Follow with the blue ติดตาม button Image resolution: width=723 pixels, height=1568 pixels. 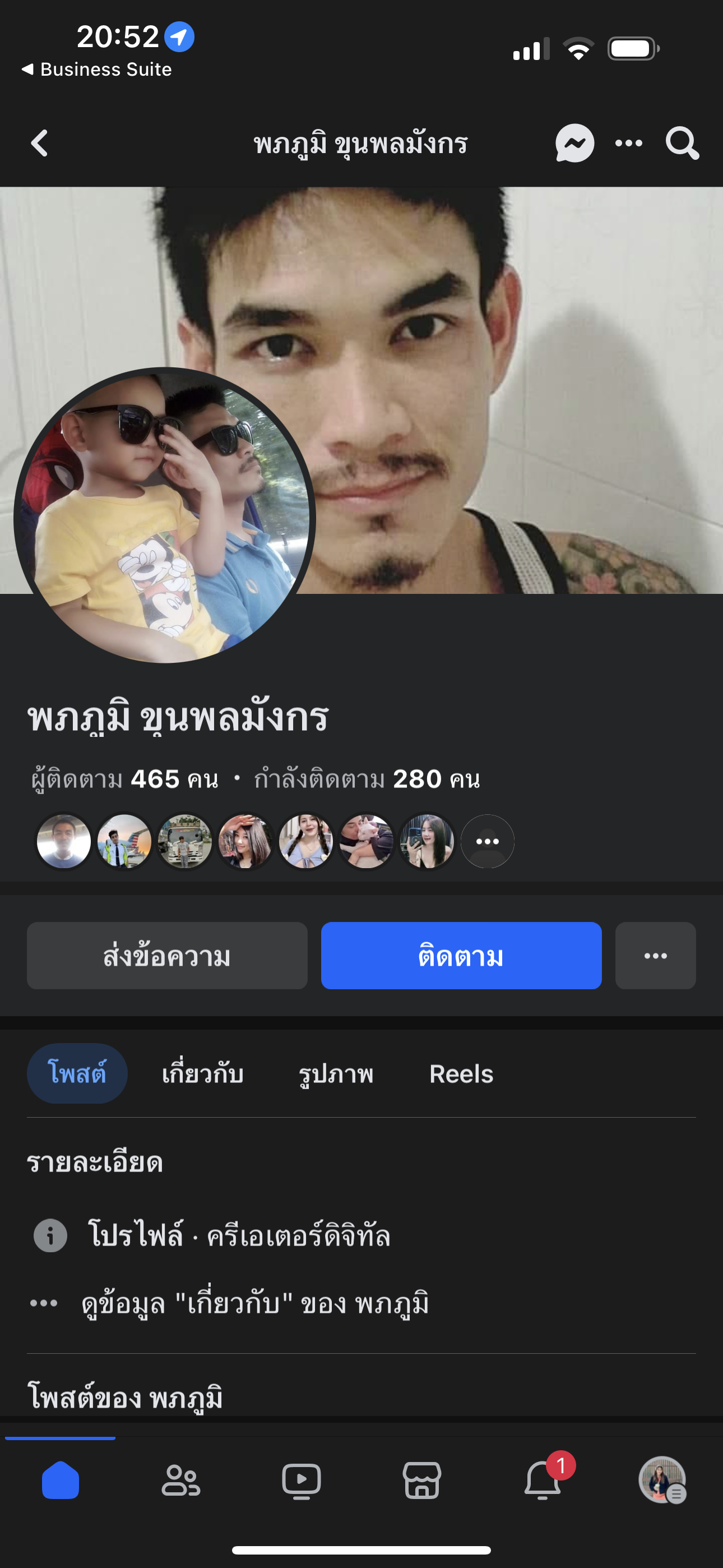coord(461,956)
